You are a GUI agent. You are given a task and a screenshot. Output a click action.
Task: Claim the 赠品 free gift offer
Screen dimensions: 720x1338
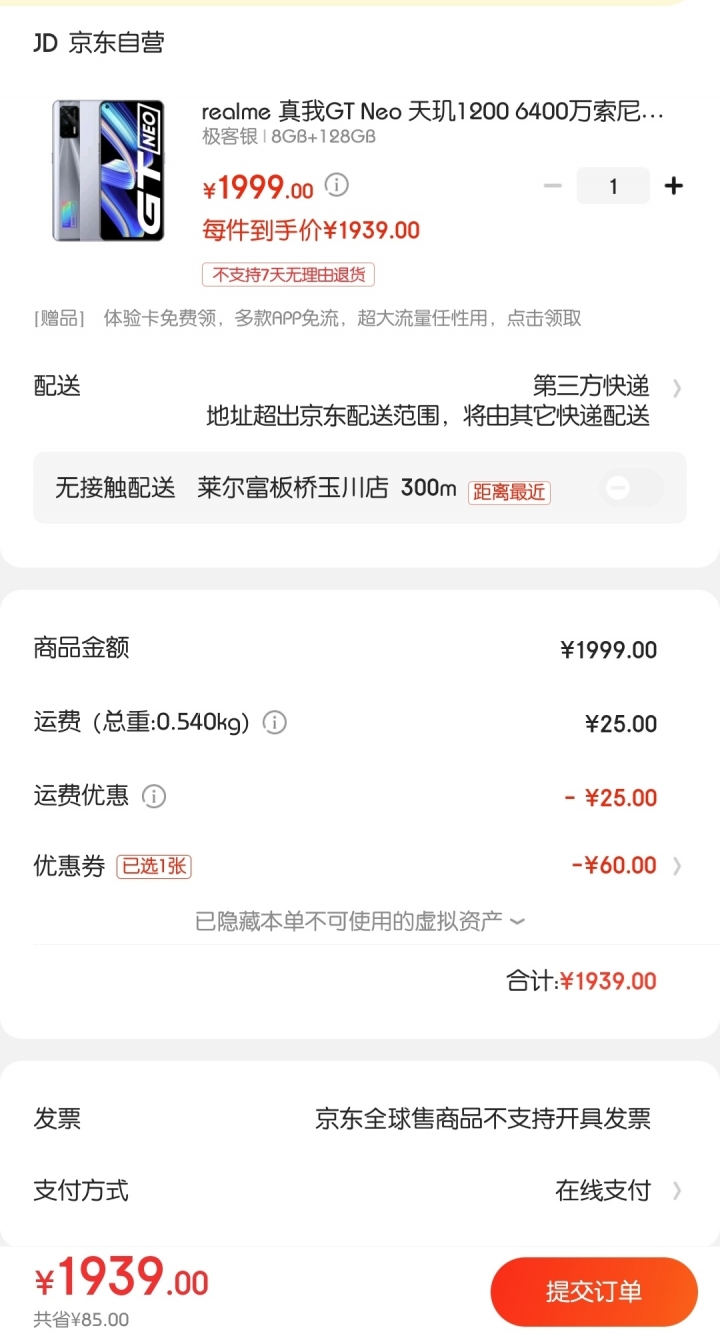point(340,319)
